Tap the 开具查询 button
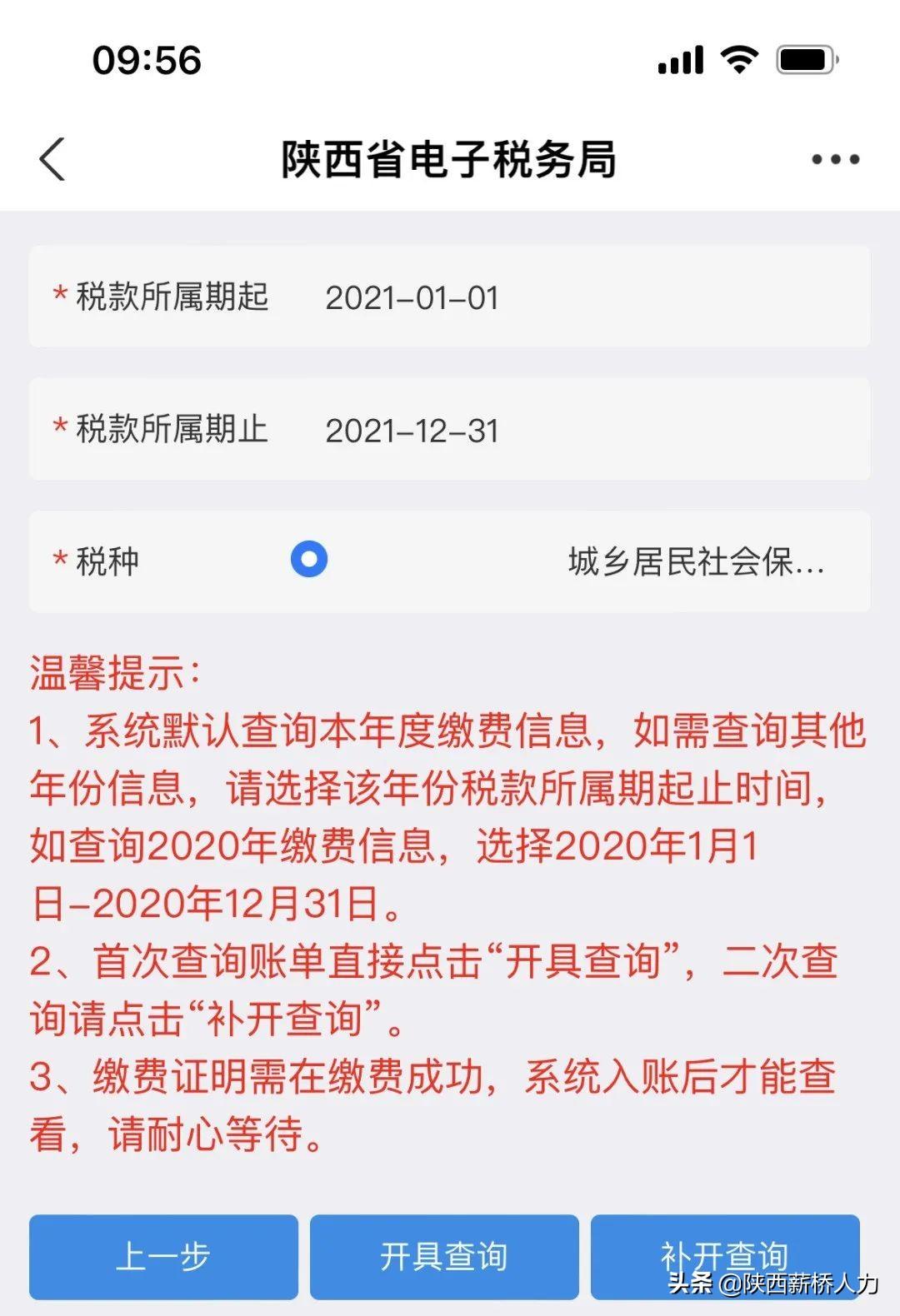 444,1256
